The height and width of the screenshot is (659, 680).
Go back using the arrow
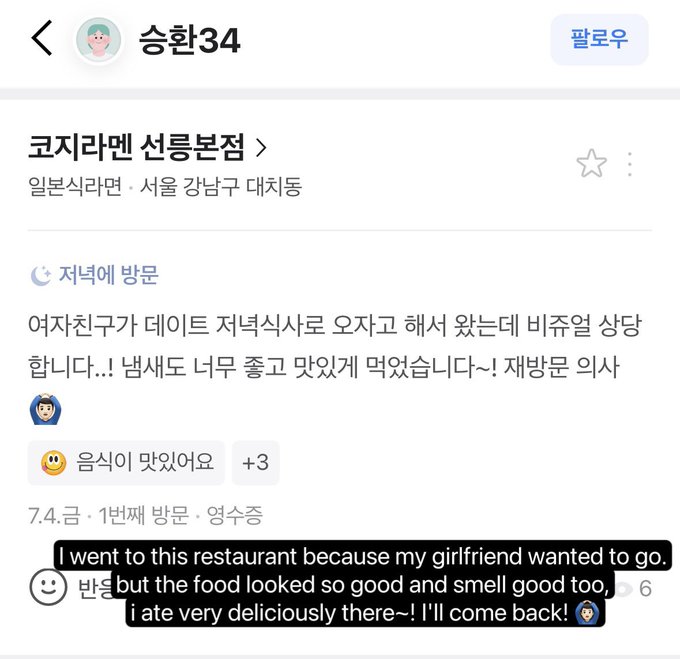coord(41,40)
